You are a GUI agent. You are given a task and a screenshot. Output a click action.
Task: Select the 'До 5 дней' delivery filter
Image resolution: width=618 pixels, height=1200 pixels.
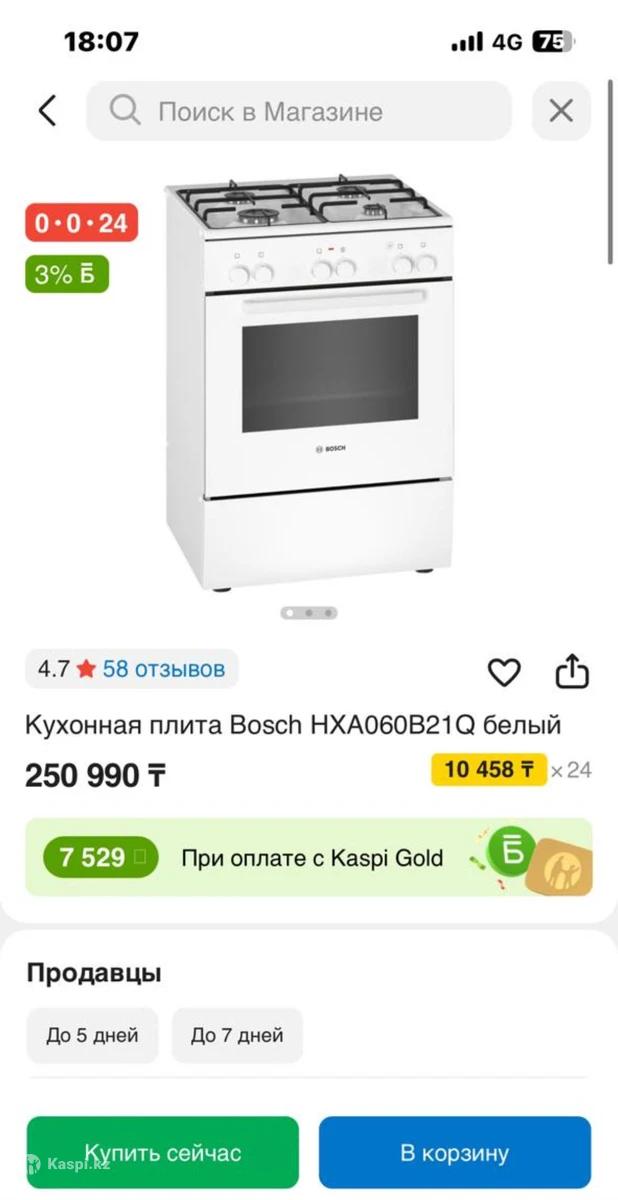click(92, 1035)
